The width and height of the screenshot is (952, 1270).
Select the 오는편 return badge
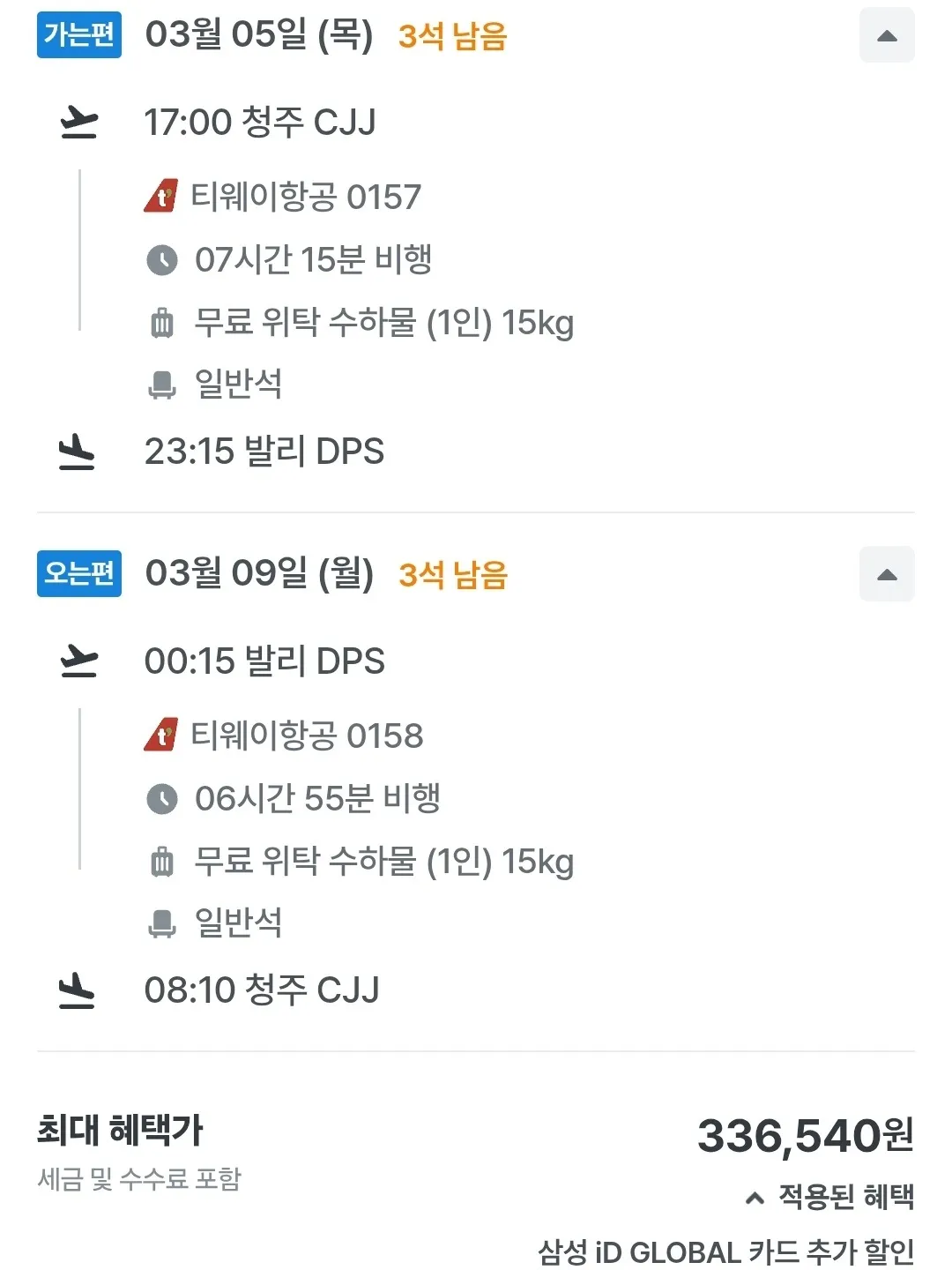tap(78, 573)
